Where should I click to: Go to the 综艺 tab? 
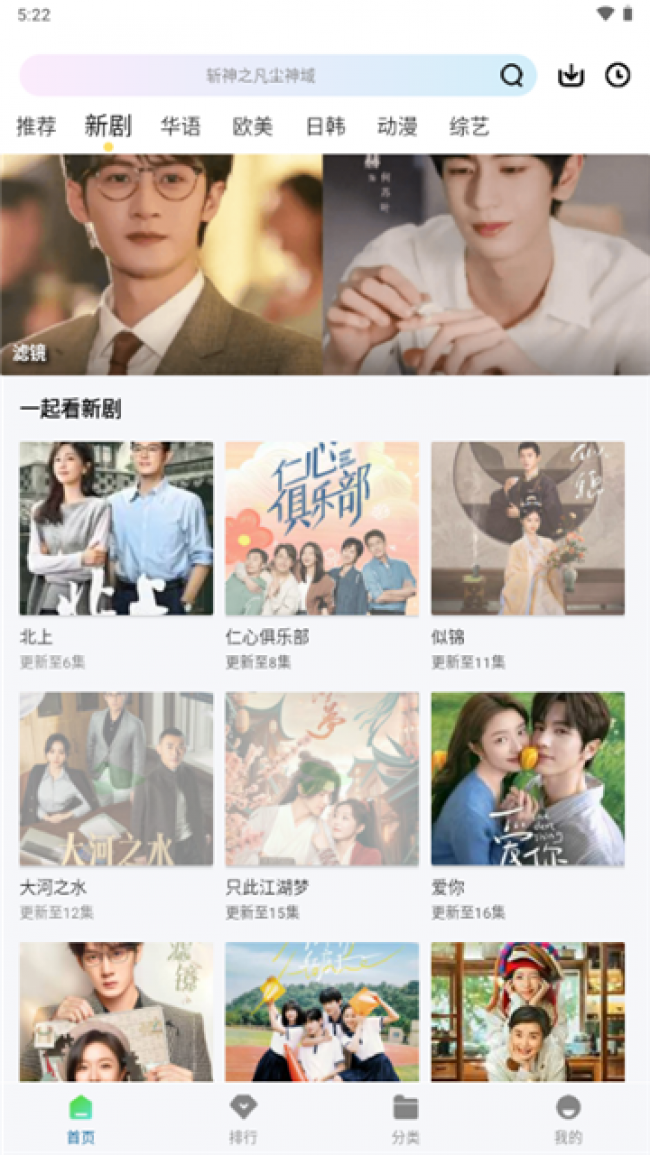coord(469,126)
